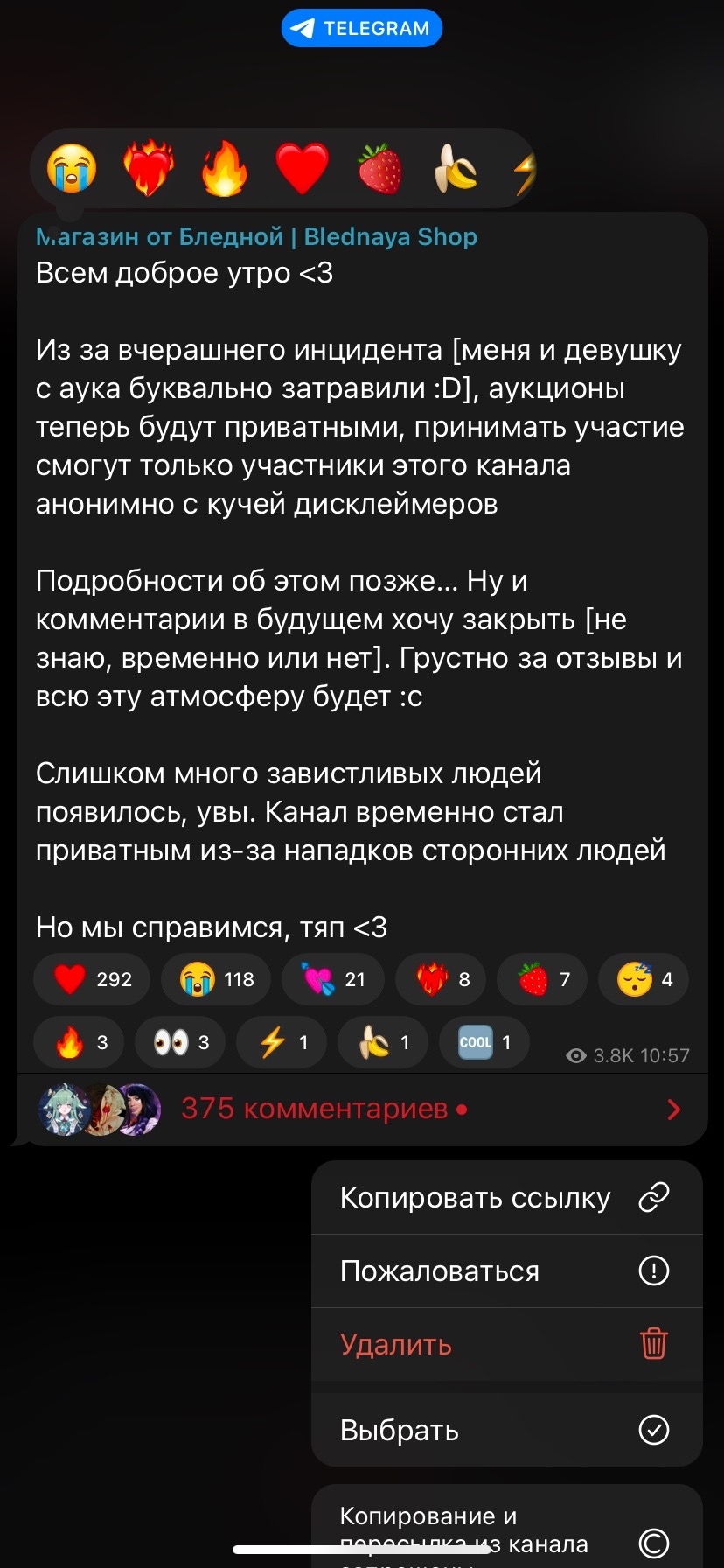
Task: React with the banana in quick bar
Action: (456, 168)
